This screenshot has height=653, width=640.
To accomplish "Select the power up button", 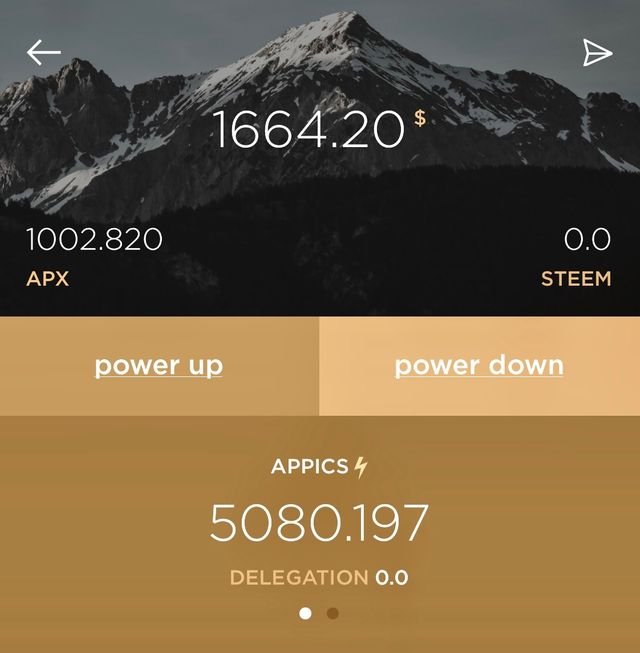I will (x=159, y=366).
